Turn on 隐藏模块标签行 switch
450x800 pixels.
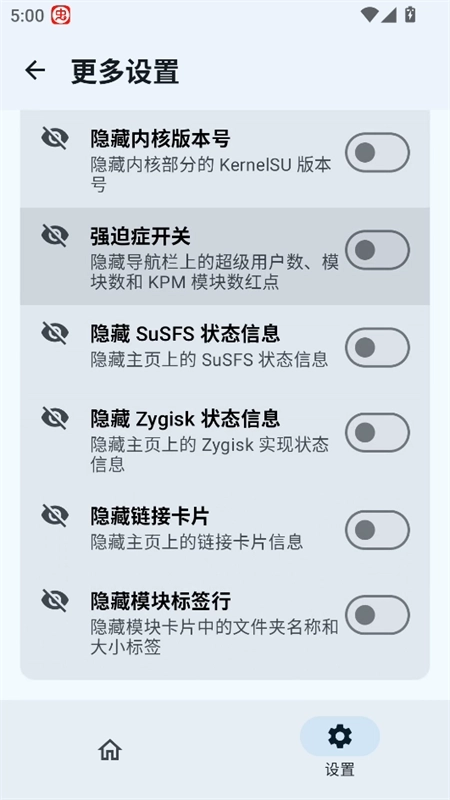[377, 615]
